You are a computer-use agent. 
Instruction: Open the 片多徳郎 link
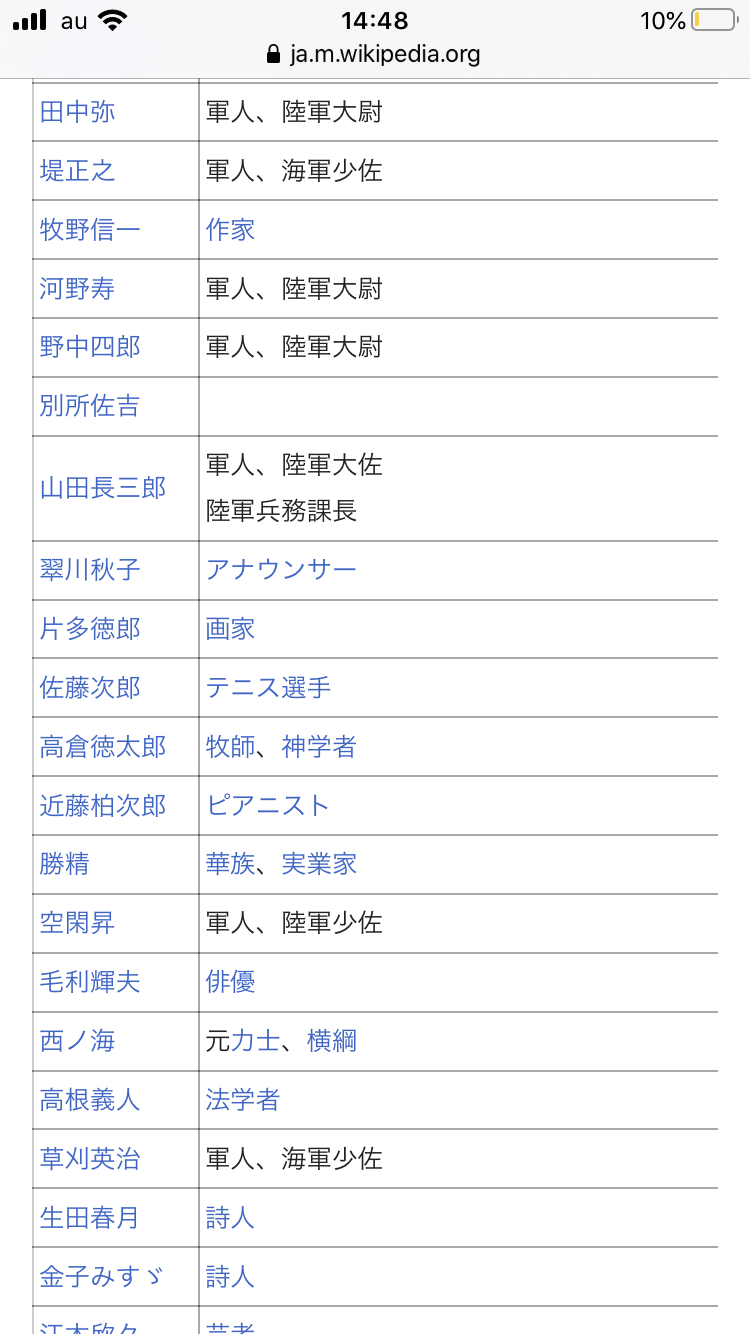[x=90, y=629]
